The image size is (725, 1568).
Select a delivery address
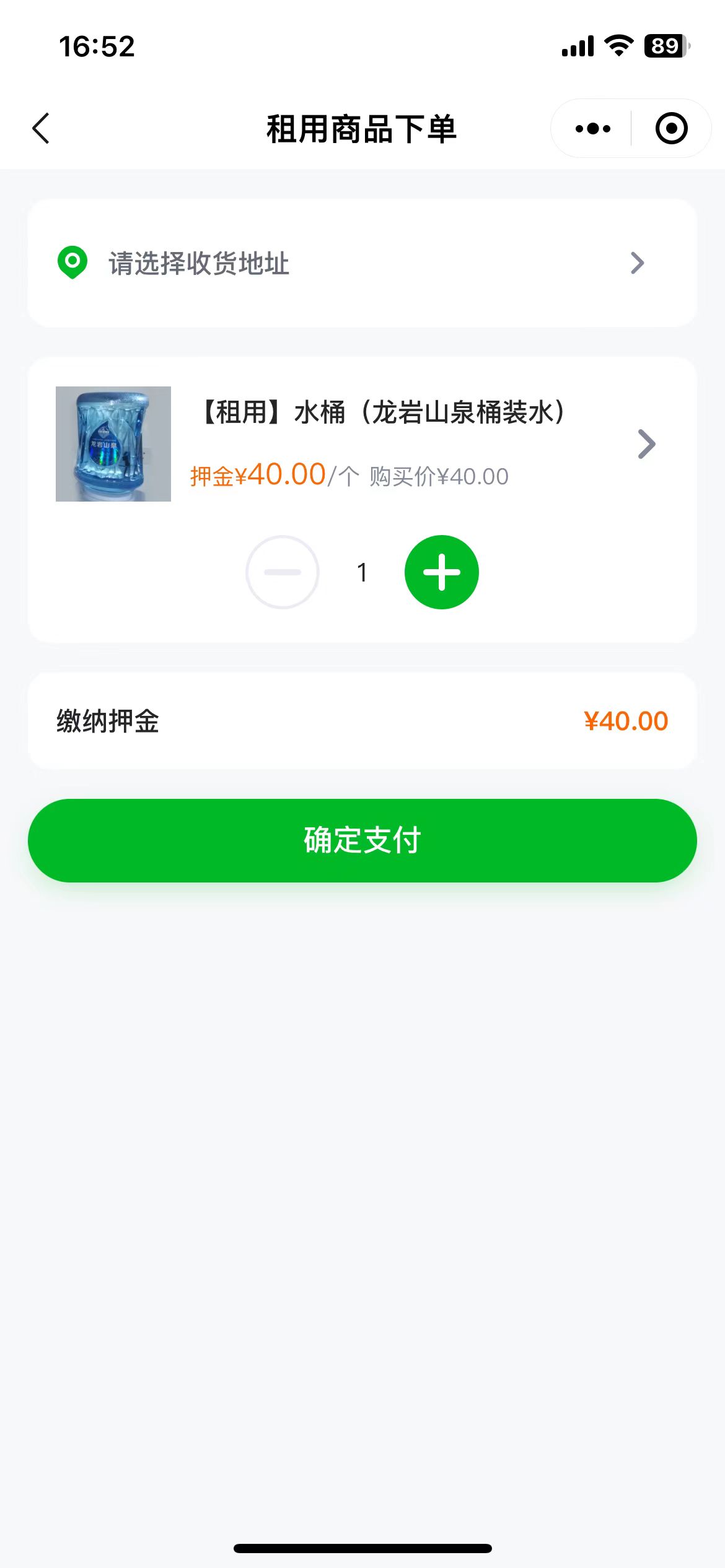point(362,263)
